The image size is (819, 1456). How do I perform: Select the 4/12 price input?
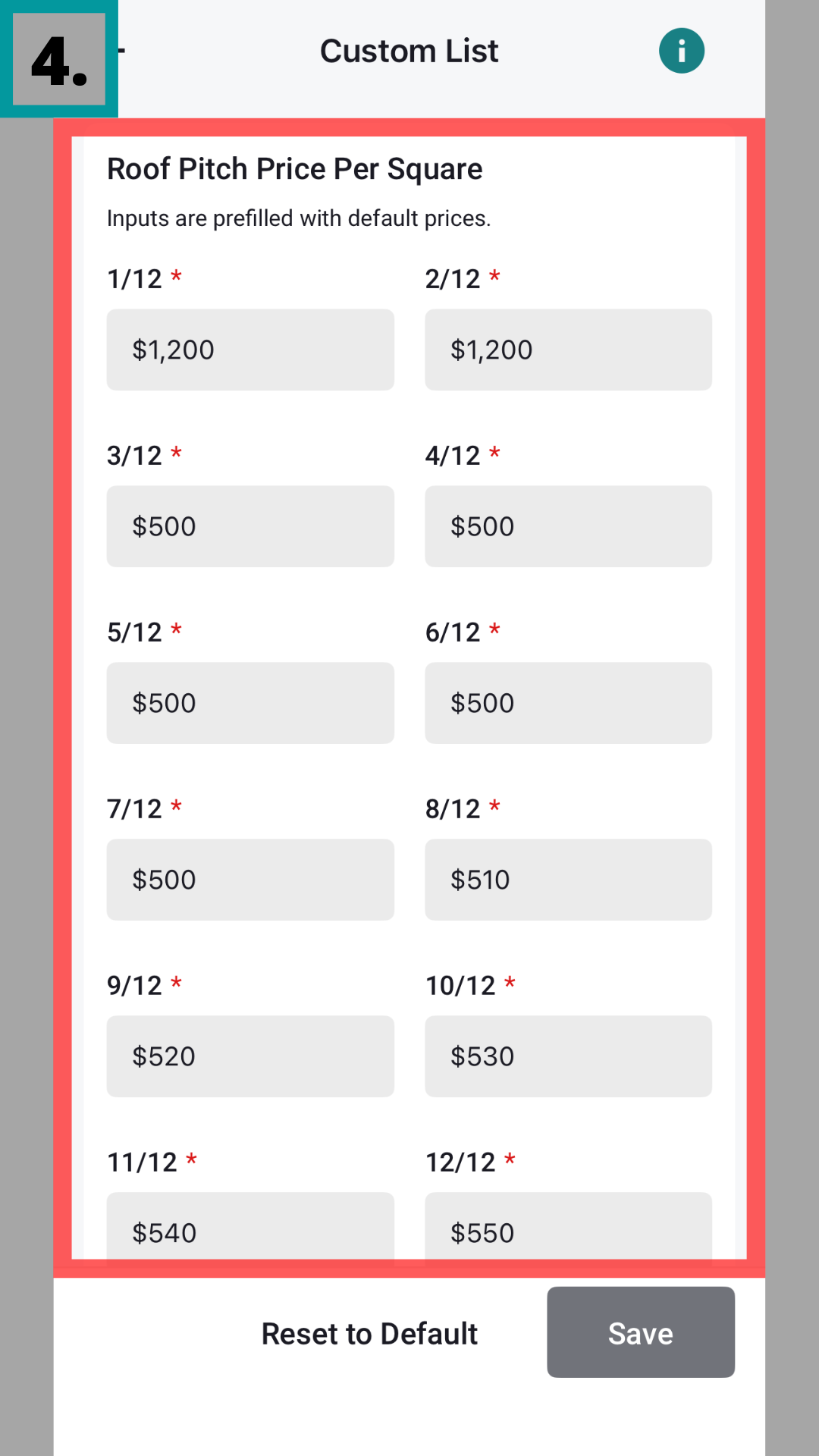(x=568, y=526)
